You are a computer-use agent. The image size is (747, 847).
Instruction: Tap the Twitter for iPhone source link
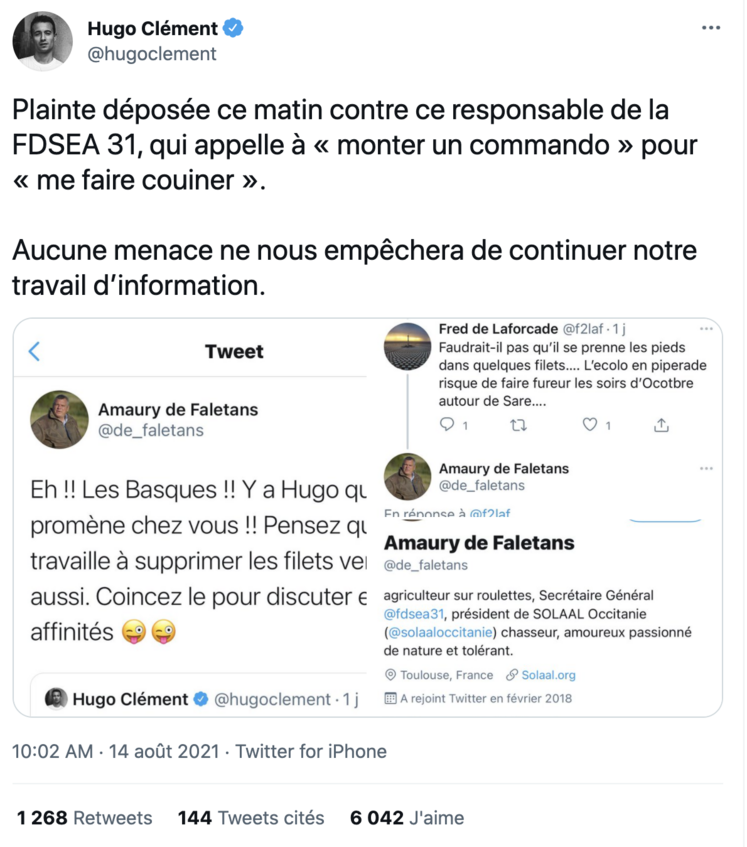click(x=310, y=751)
